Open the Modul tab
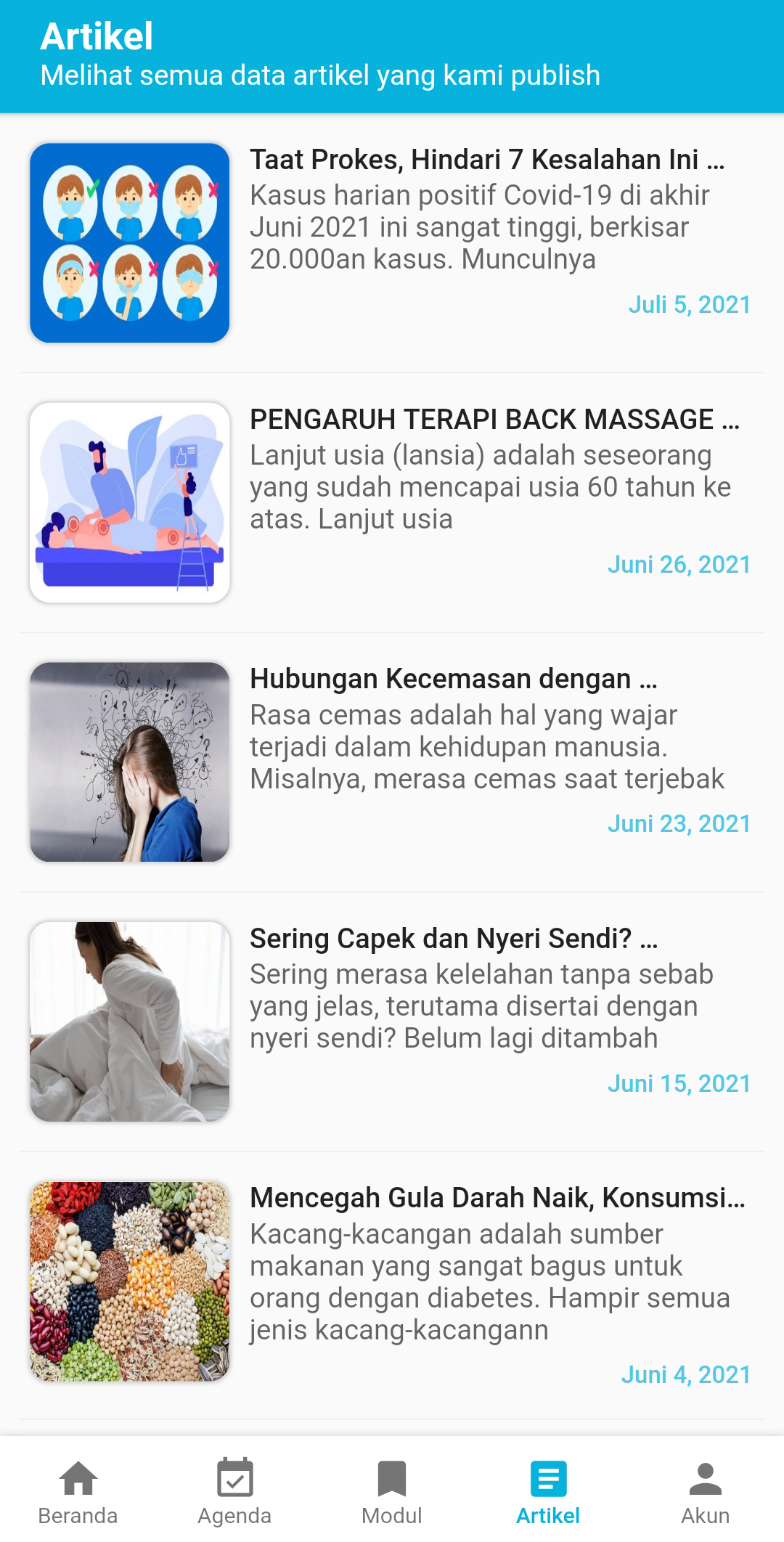Screen dimensions: 784x1542 point(392,1491)
